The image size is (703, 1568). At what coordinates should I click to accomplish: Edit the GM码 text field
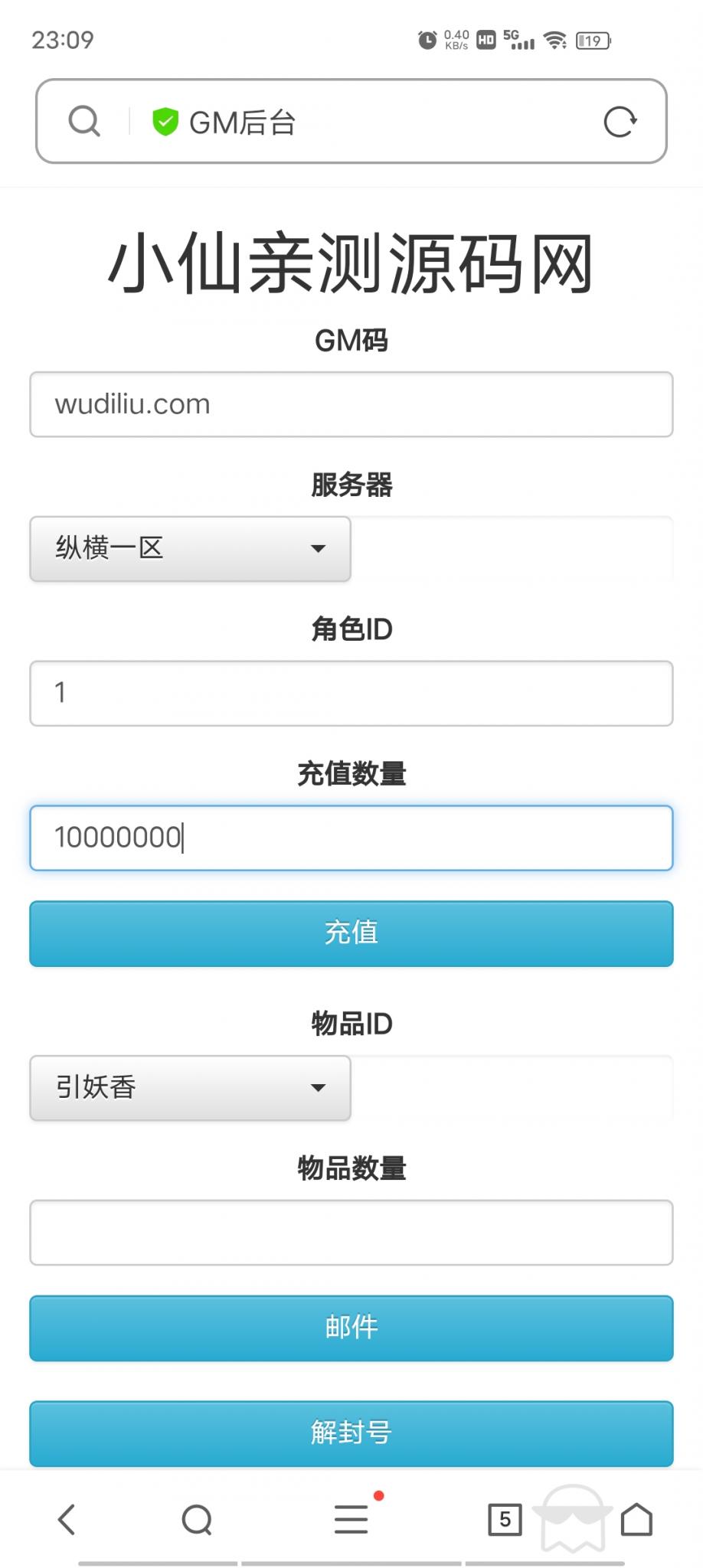point(351,404)
